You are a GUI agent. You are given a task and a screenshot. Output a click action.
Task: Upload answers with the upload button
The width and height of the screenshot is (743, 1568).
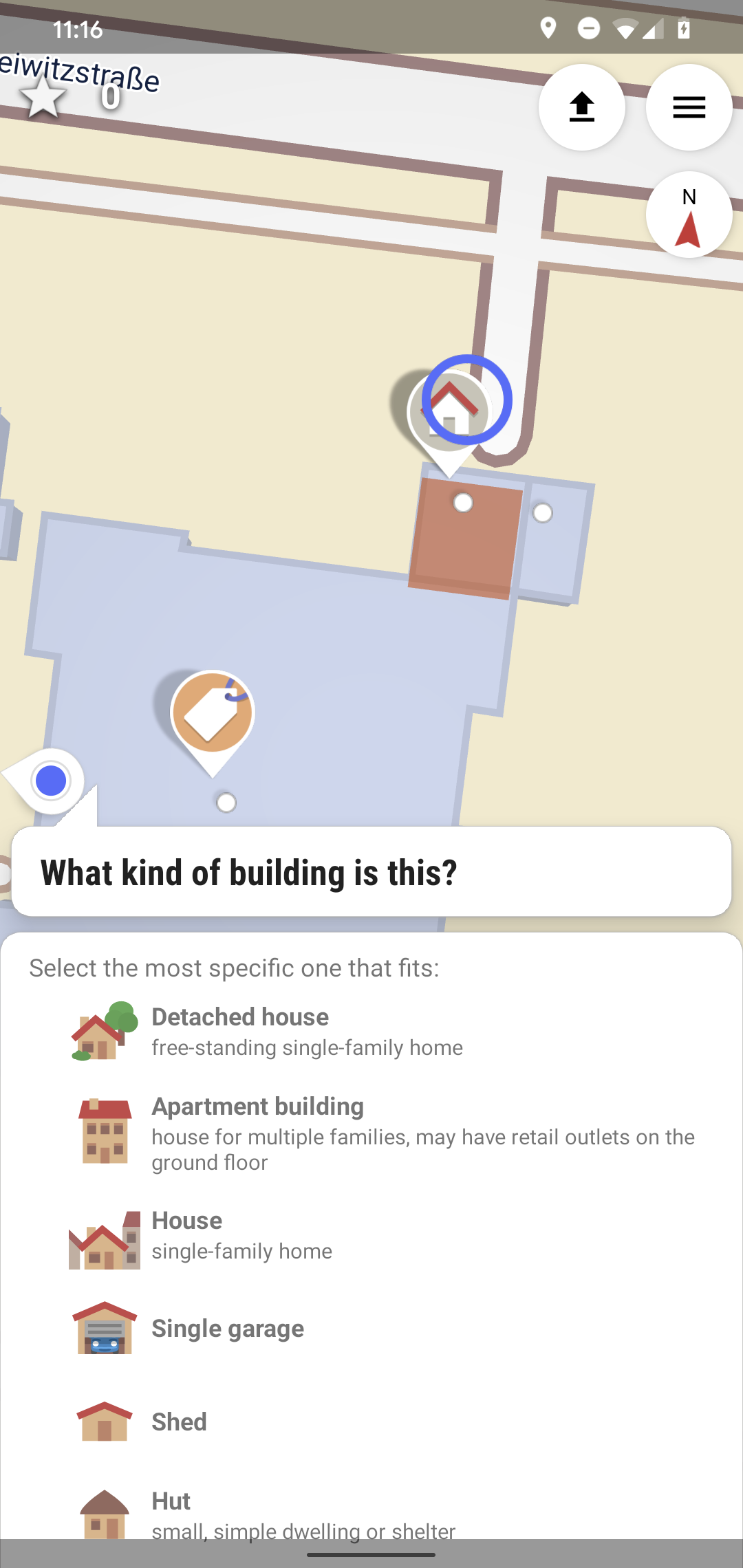click(x=581, y=107)
